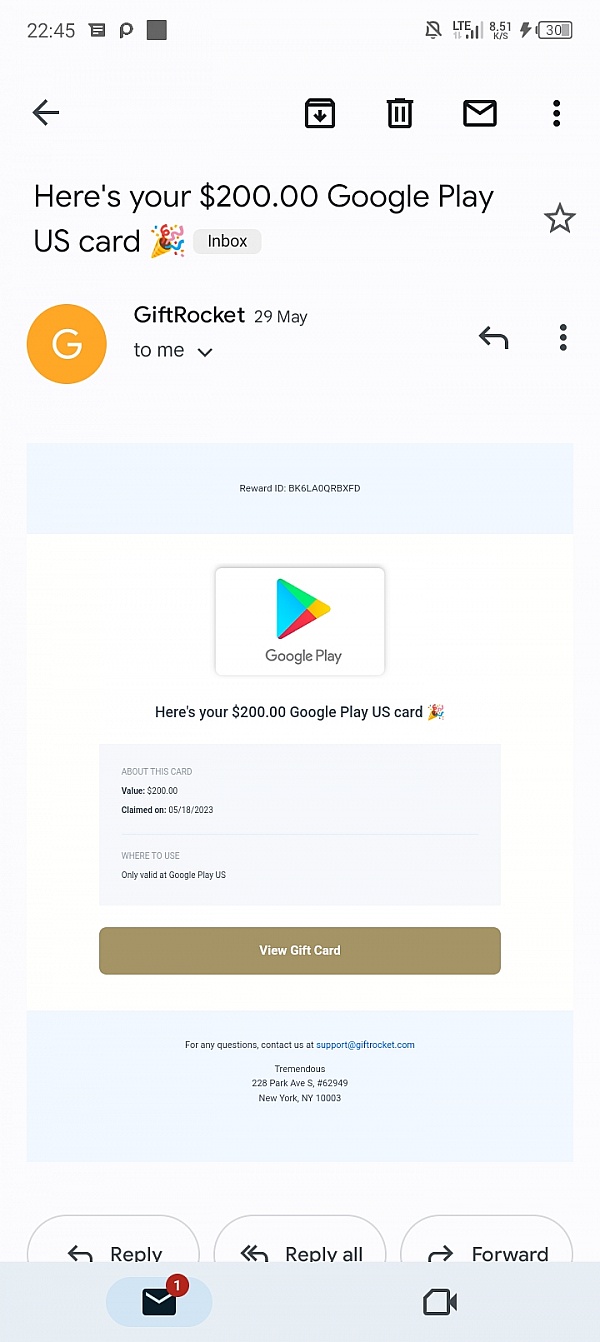
Task: Reply using the arrow beside sender
Action: coord(493,338)
